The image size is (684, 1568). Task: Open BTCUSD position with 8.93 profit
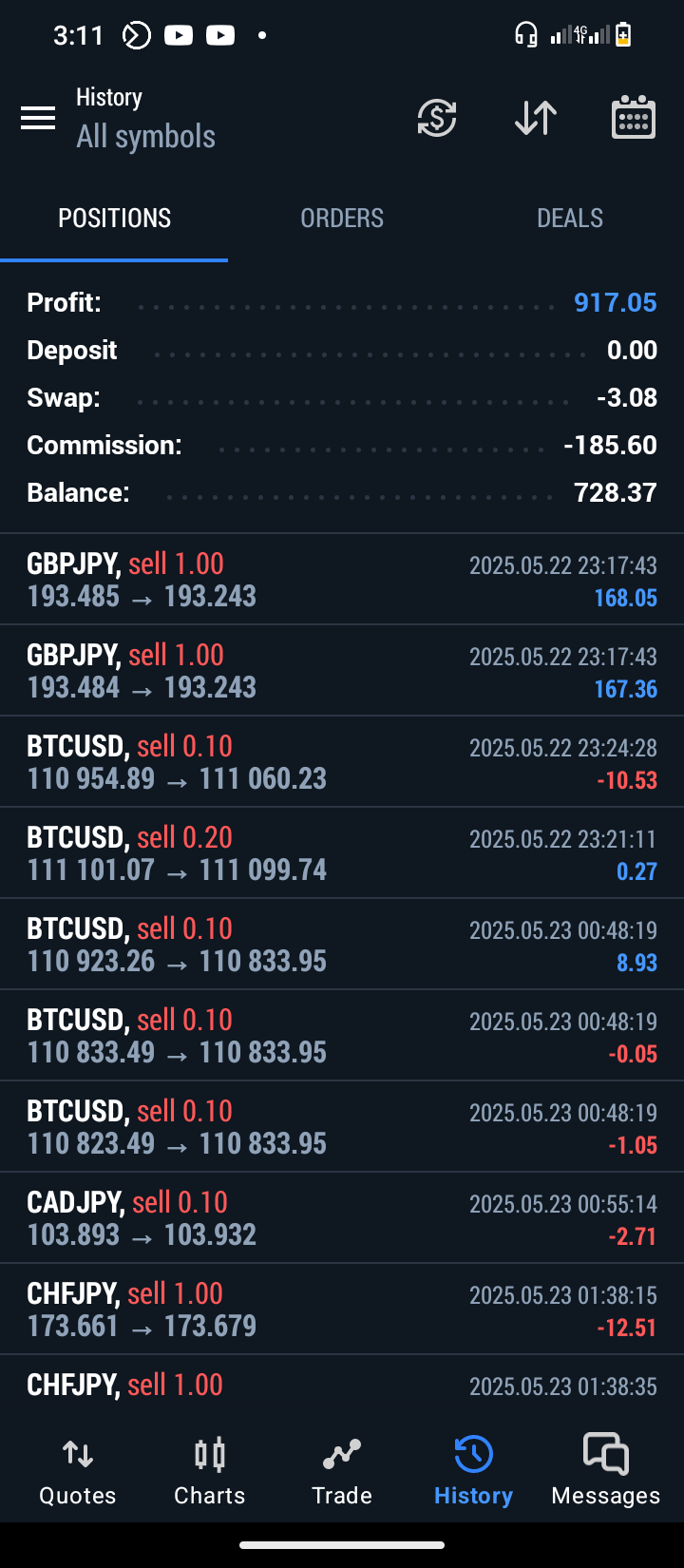click(342, 945)
